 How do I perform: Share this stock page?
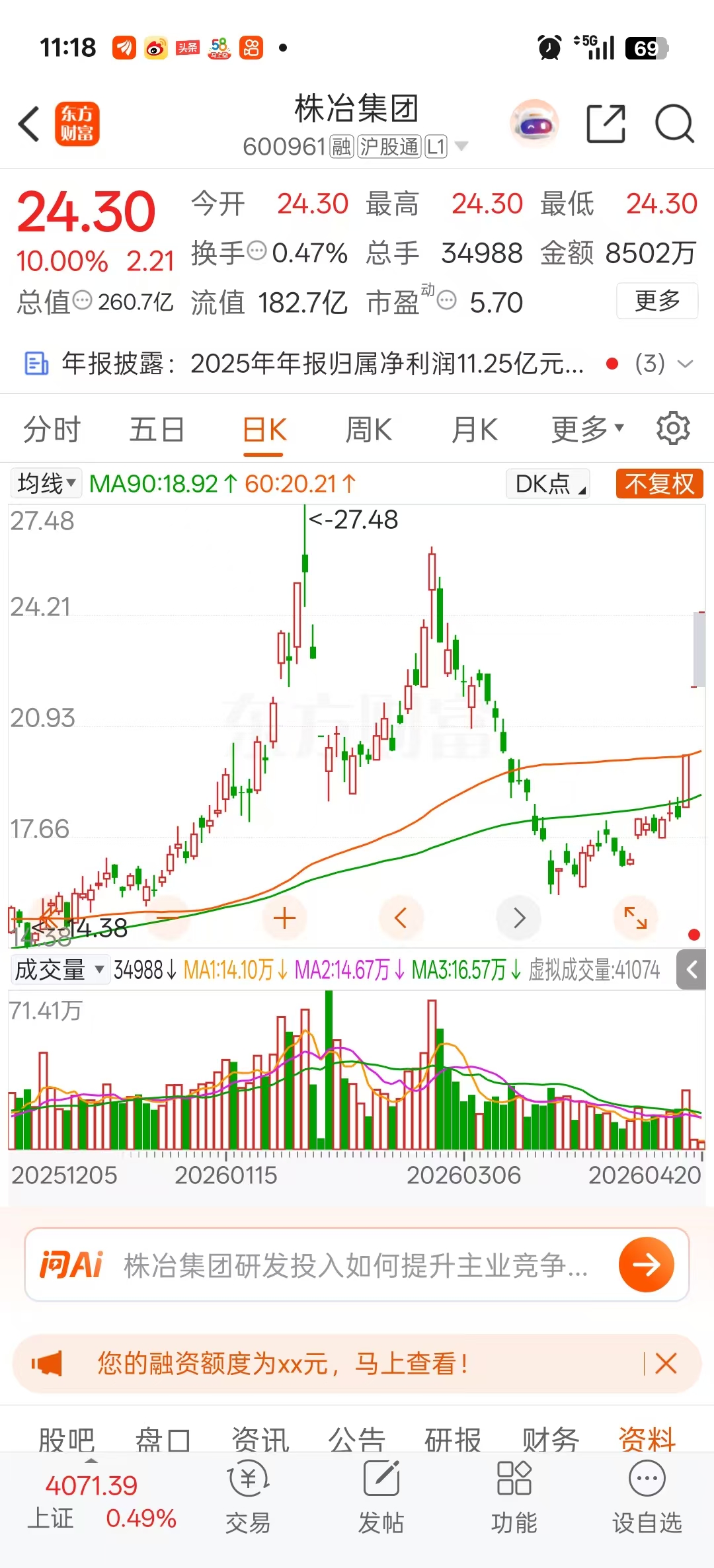606,124
